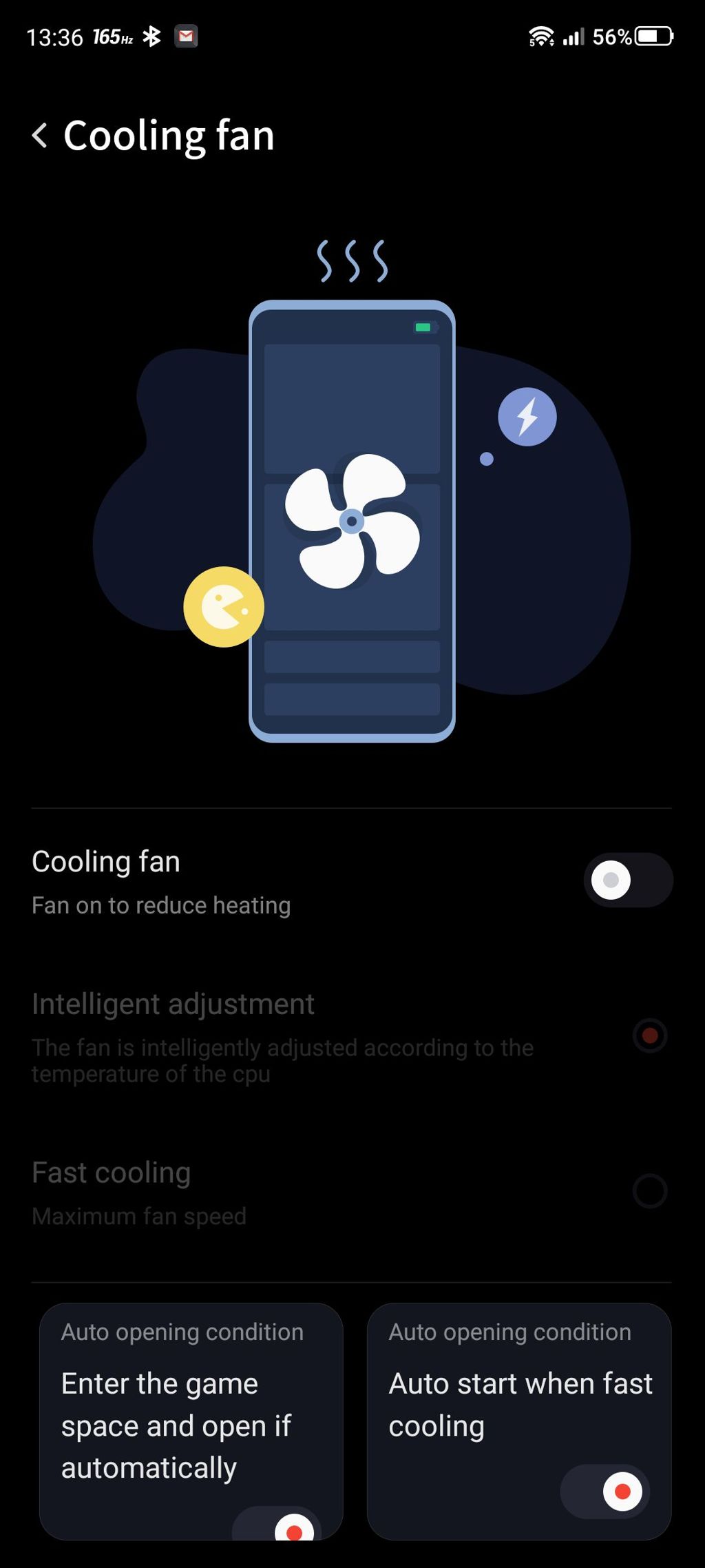Toggle Enter the game space auto opening
Image resolution: width=705 pixels, height=1568 pixels.
(277, 1523)
